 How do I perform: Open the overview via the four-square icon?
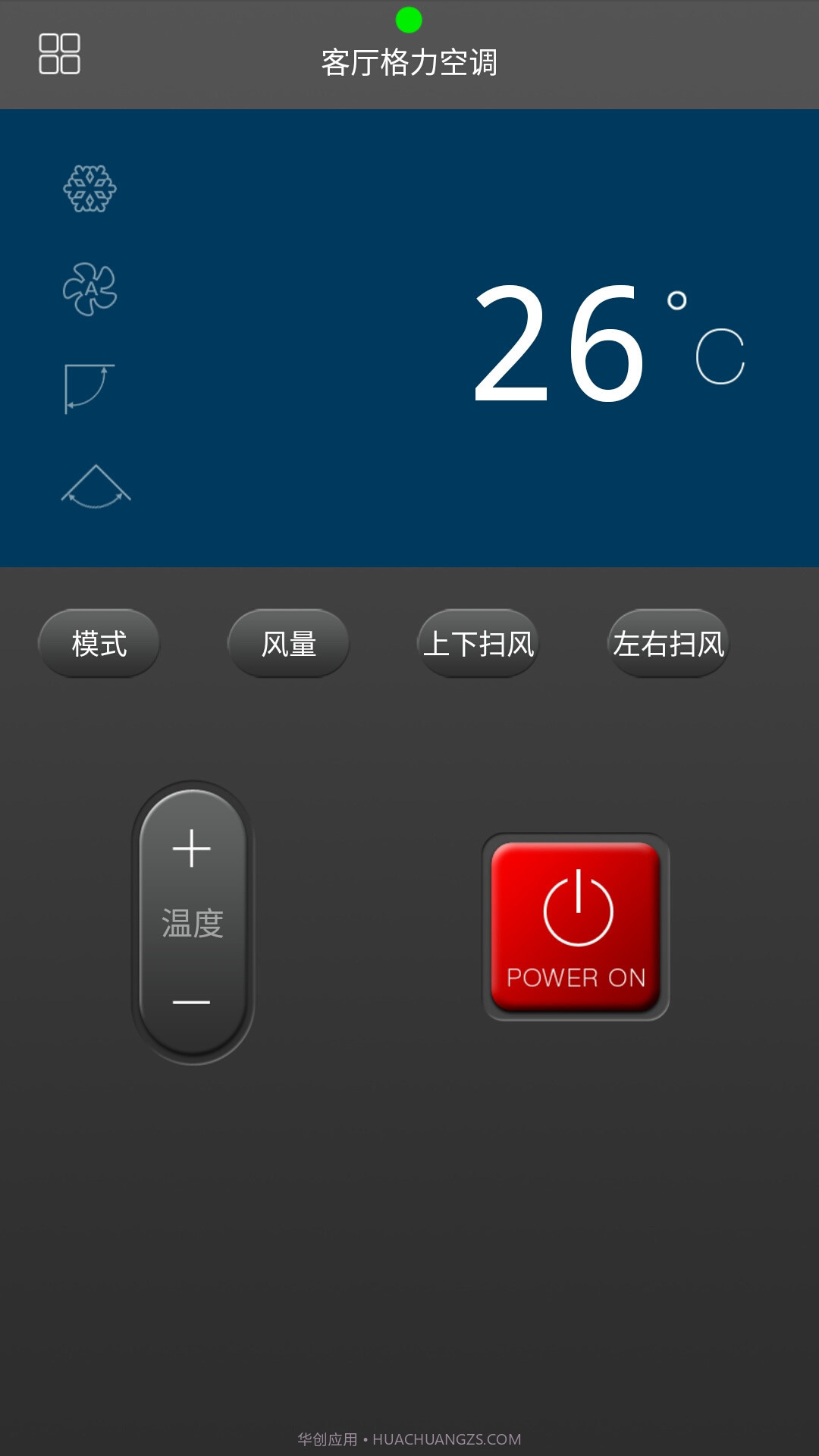61,55
